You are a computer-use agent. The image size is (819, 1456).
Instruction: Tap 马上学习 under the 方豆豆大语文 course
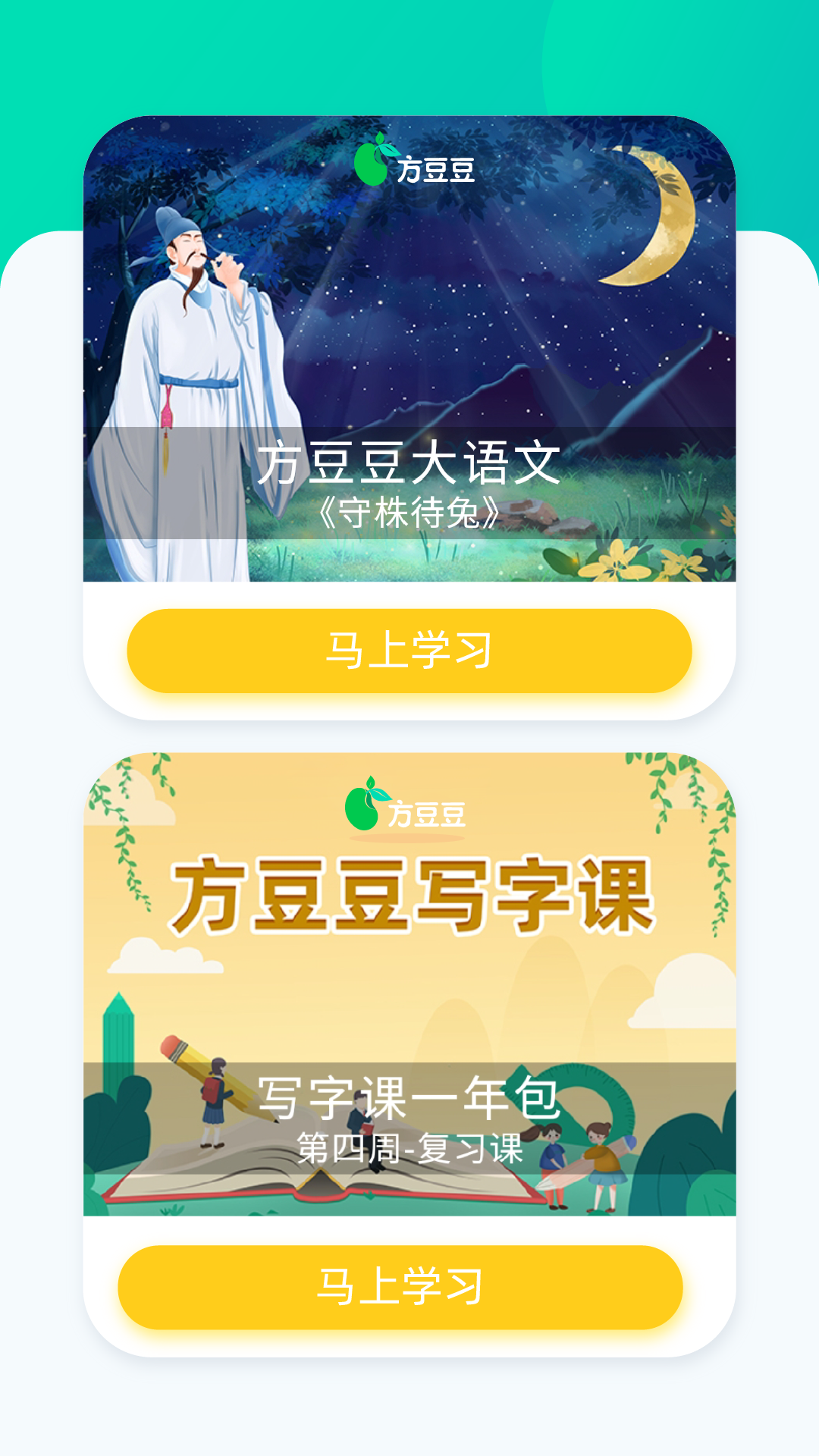pyautogui.click(x=409, y=651)
